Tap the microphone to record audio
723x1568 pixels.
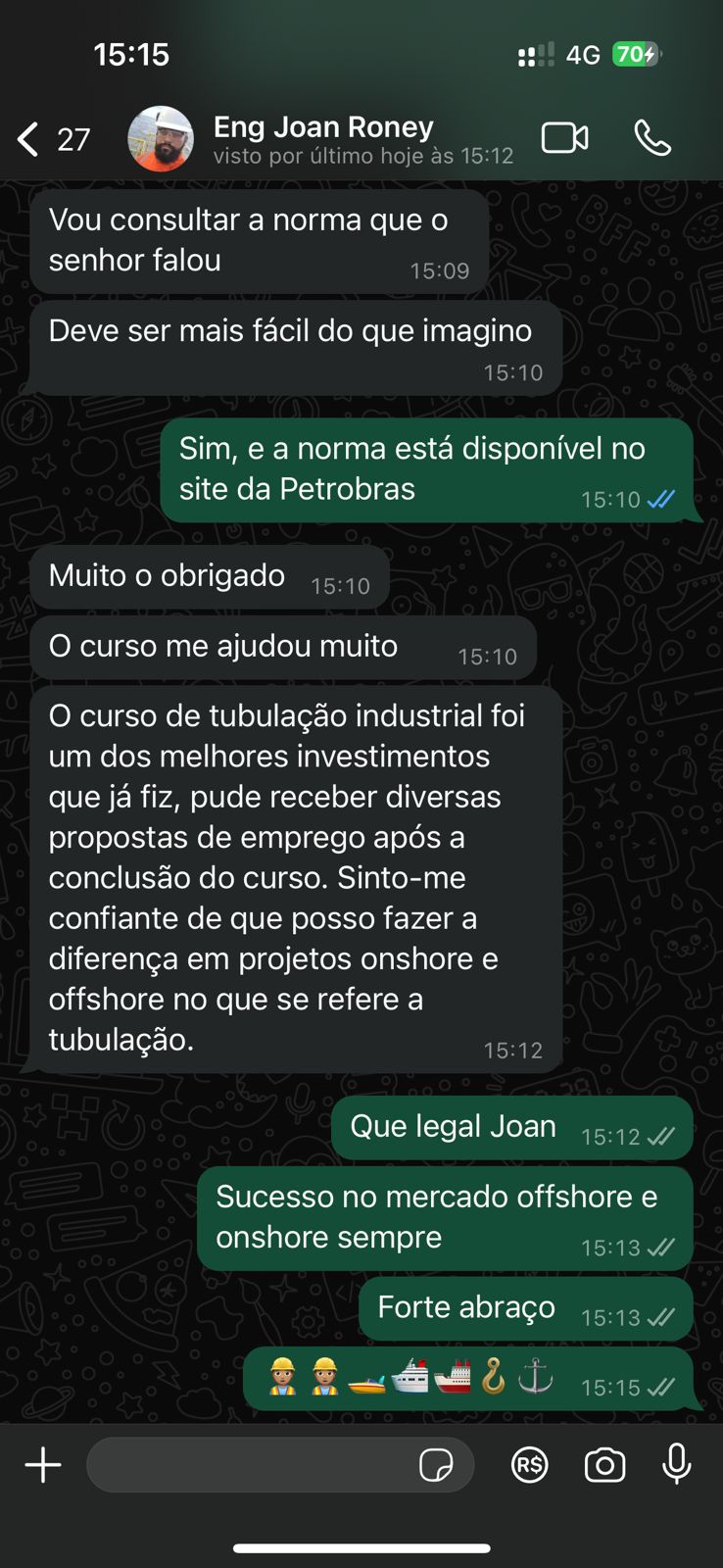(x=677, y=1464)
